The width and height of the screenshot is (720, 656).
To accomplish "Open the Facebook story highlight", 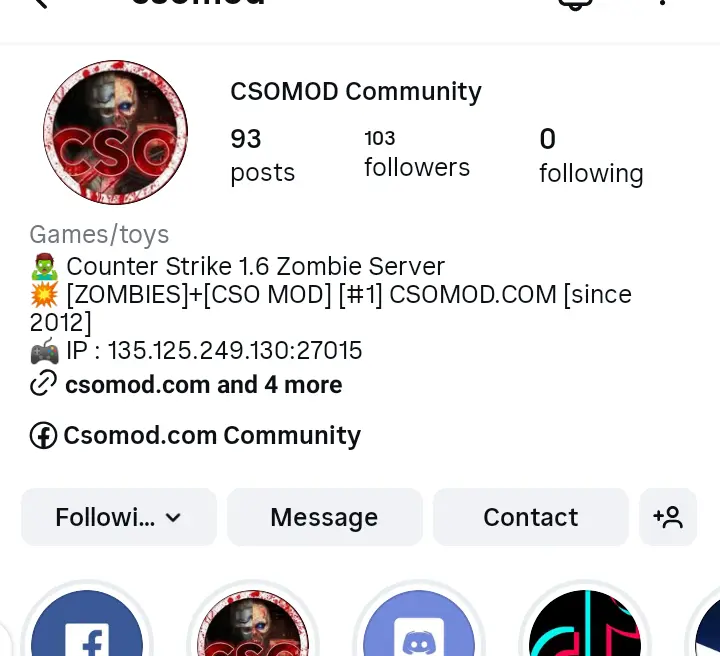I will point(87,623).
